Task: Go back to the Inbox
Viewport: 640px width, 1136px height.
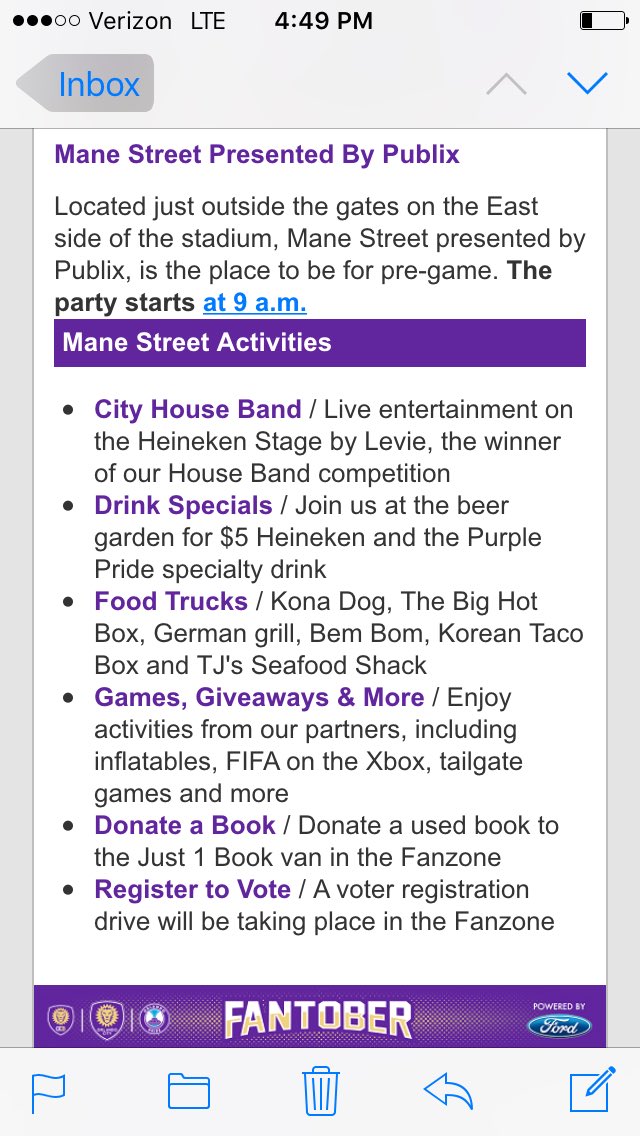Action: (86, 84)
